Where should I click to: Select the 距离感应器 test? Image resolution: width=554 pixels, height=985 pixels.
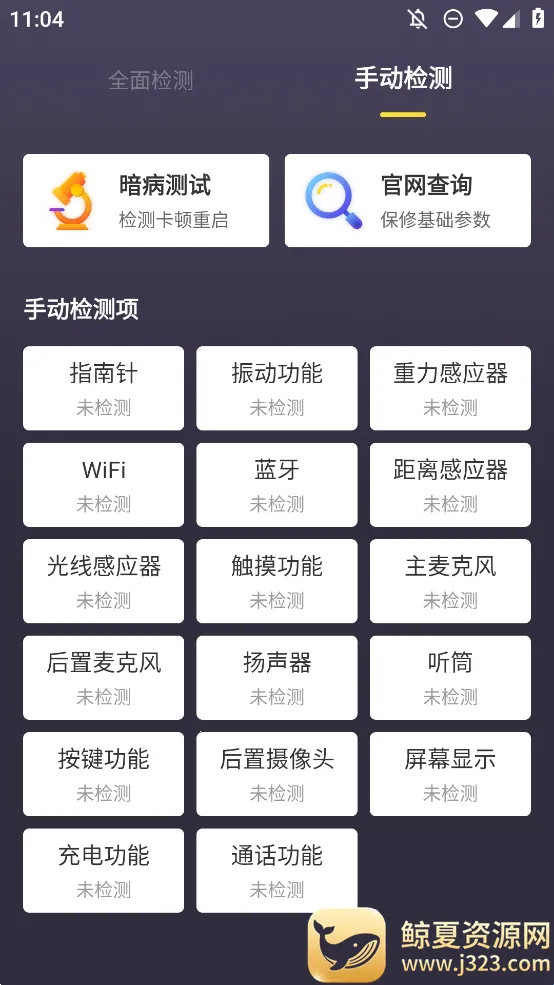450,485
